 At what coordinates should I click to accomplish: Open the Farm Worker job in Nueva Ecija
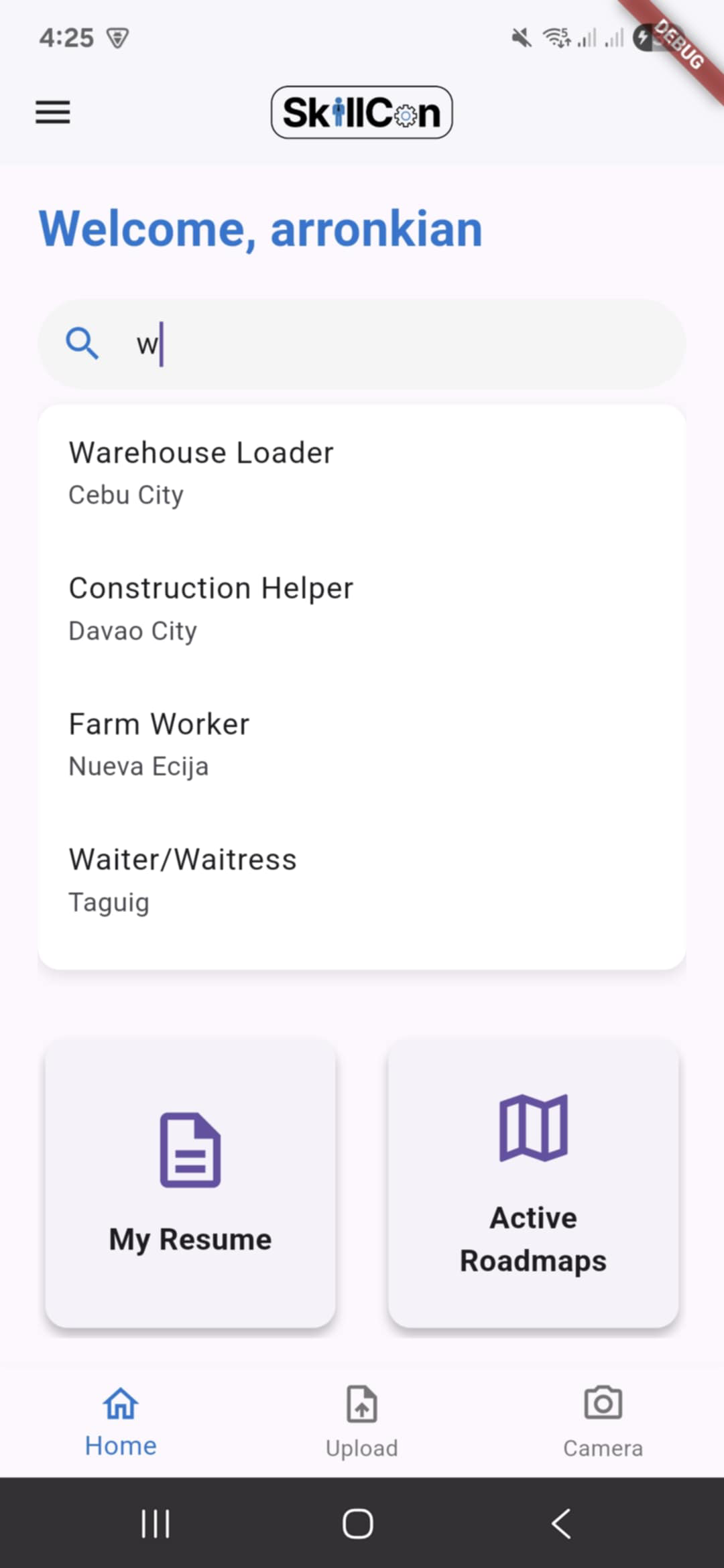point(362,744)
